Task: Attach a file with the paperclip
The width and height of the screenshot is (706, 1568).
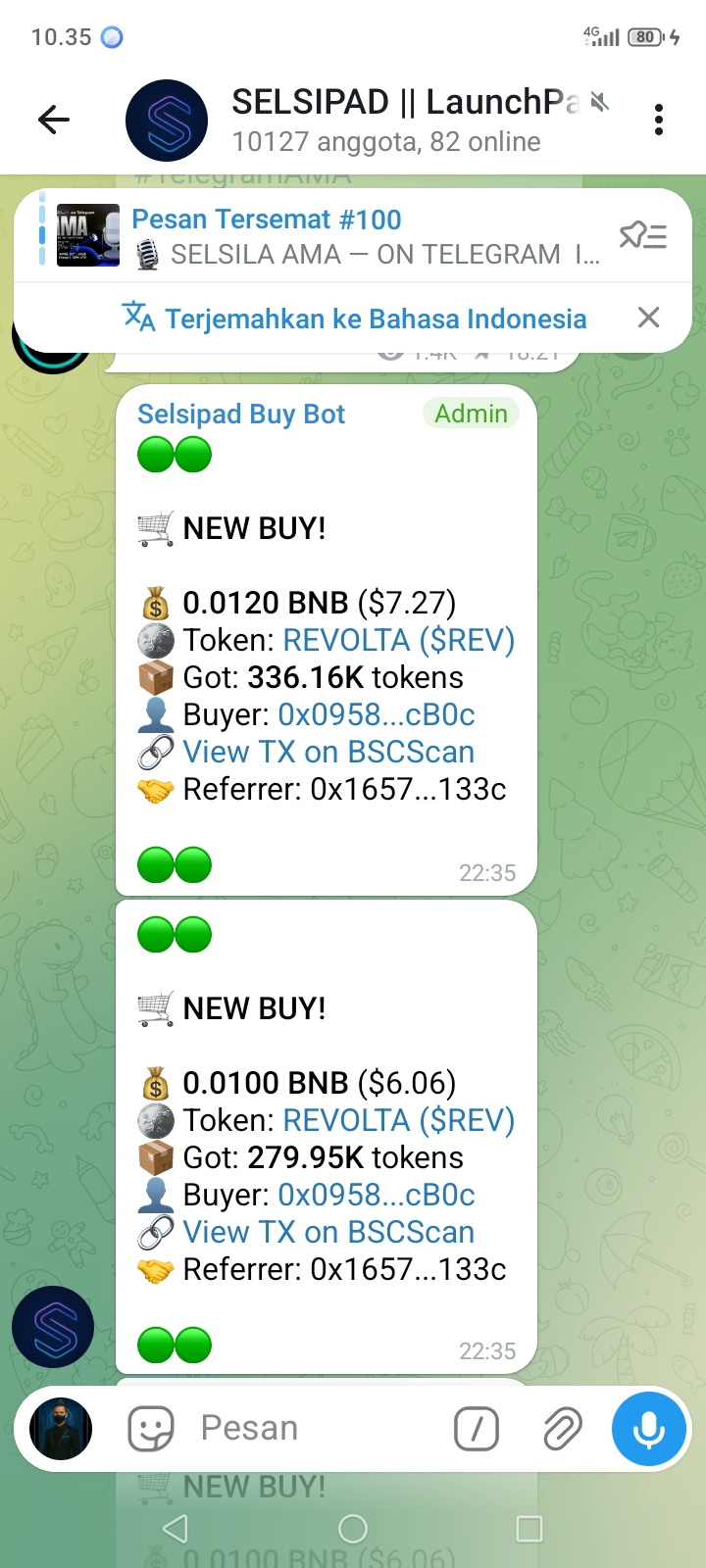Action: [x=562, y=1429]
